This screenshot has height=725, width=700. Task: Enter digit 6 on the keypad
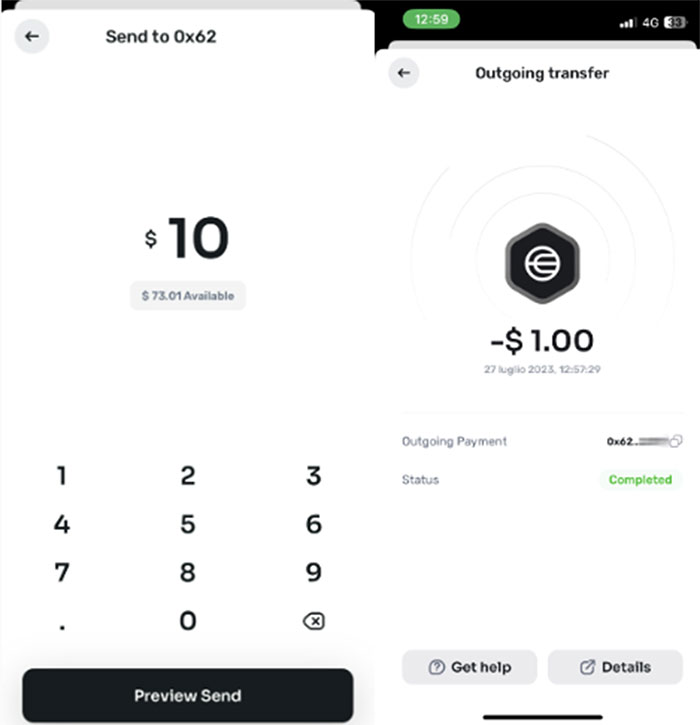pos(313,524)
